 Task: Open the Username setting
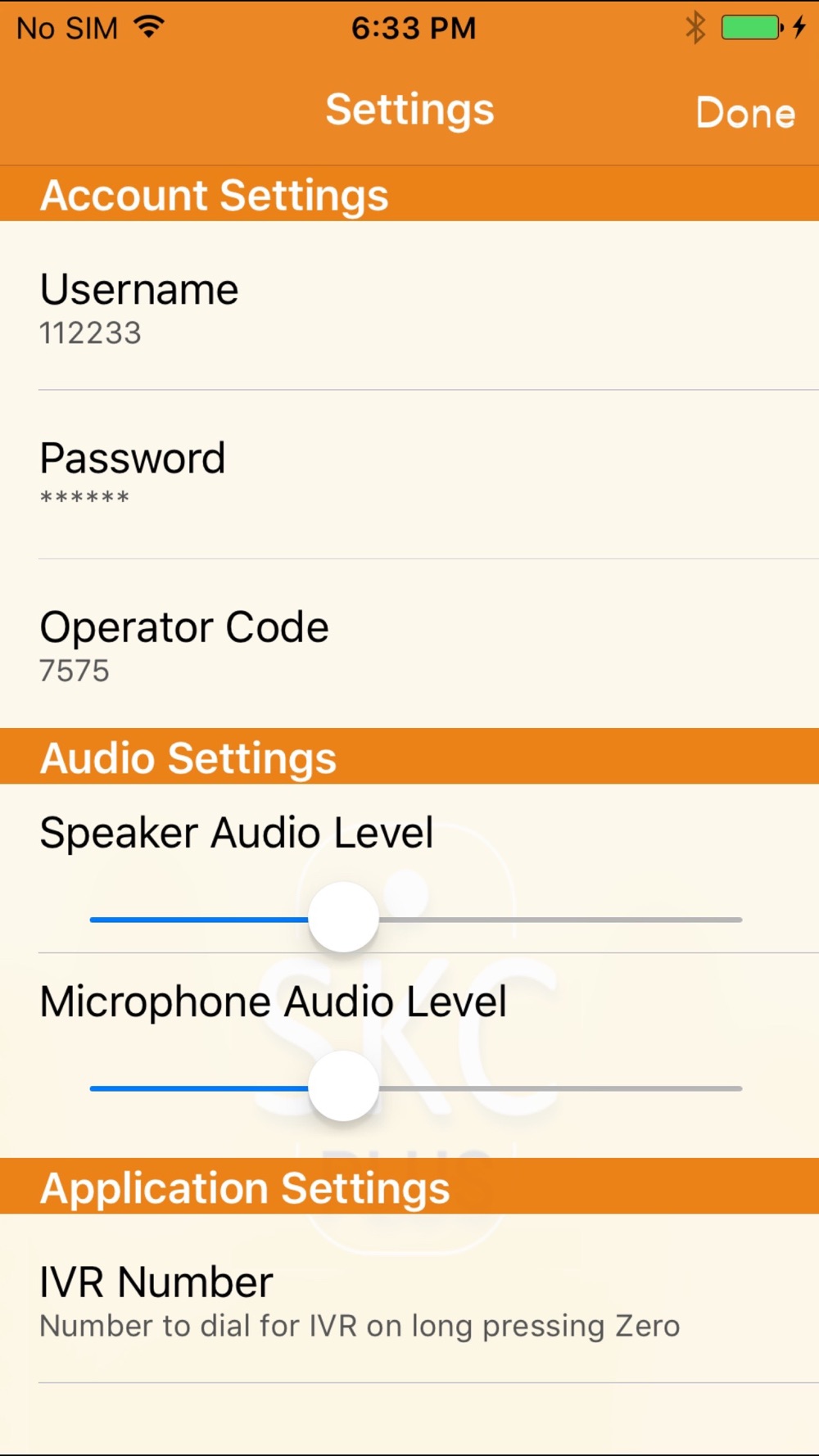click(x=409, y=306)
